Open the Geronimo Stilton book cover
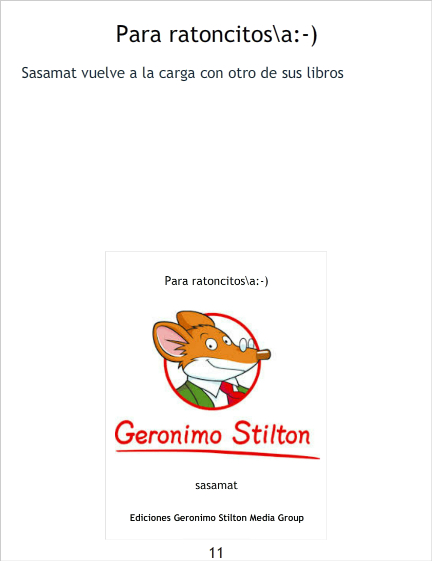 tap(216, 395)
